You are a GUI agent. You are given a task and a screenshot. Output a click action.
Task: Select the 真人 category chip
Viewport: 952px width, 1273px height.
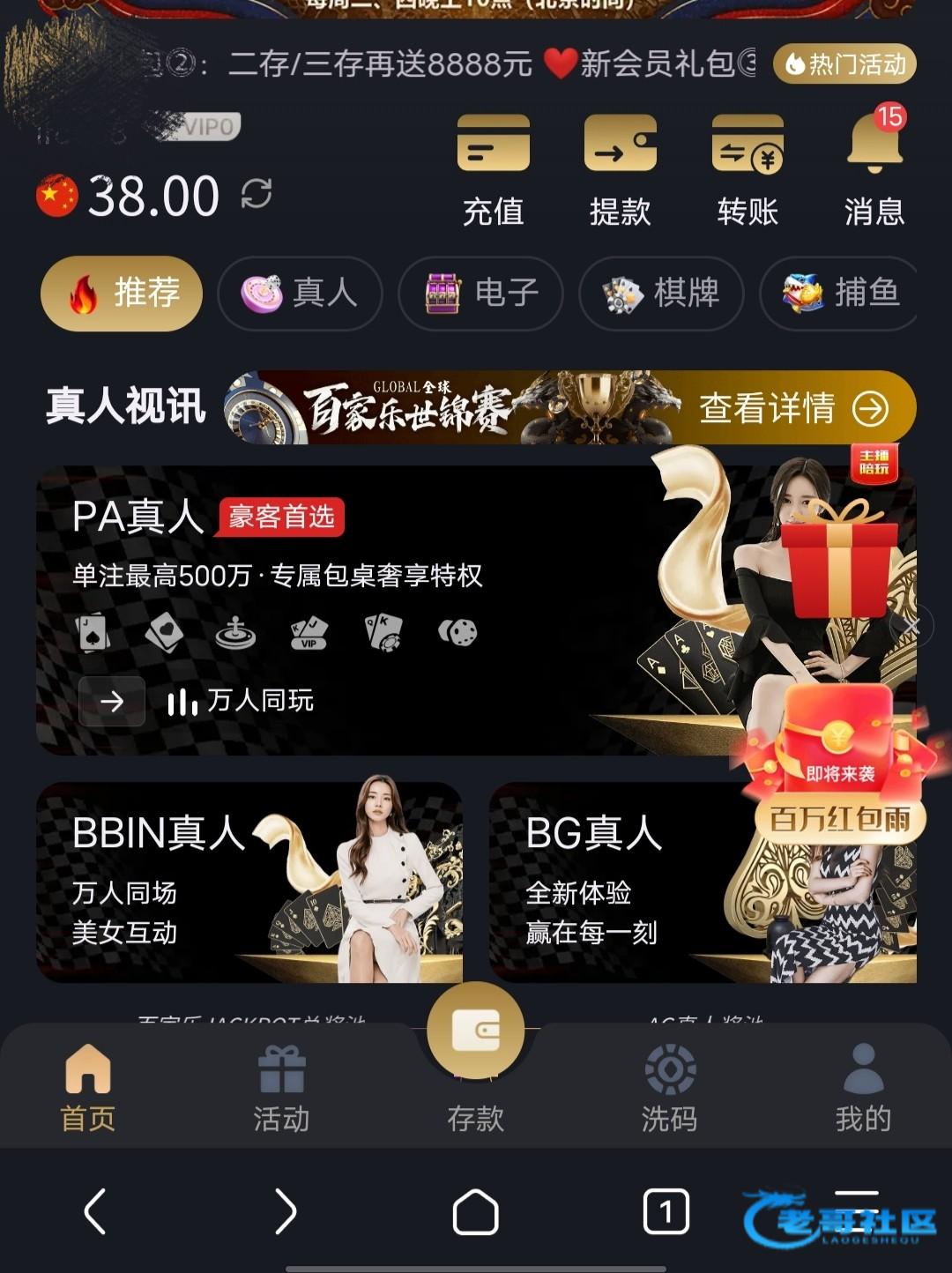(x=300, y=294)
